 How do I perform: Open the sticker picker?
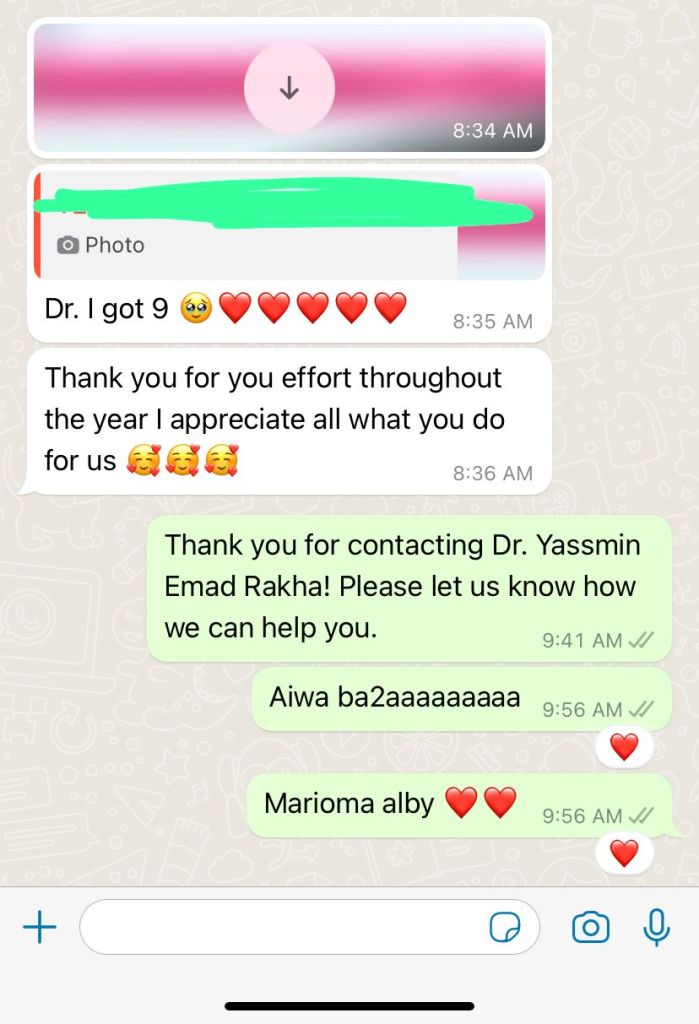pos(505,929)
